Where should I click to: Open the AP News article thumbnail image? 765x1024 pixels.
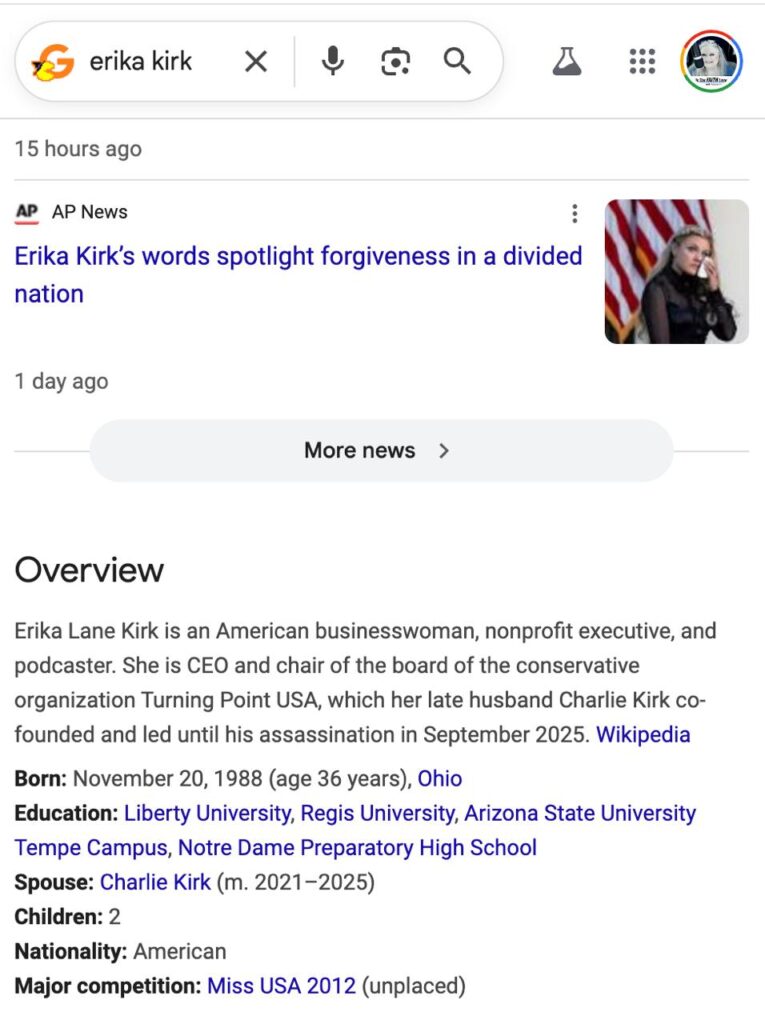coord(676,271)
